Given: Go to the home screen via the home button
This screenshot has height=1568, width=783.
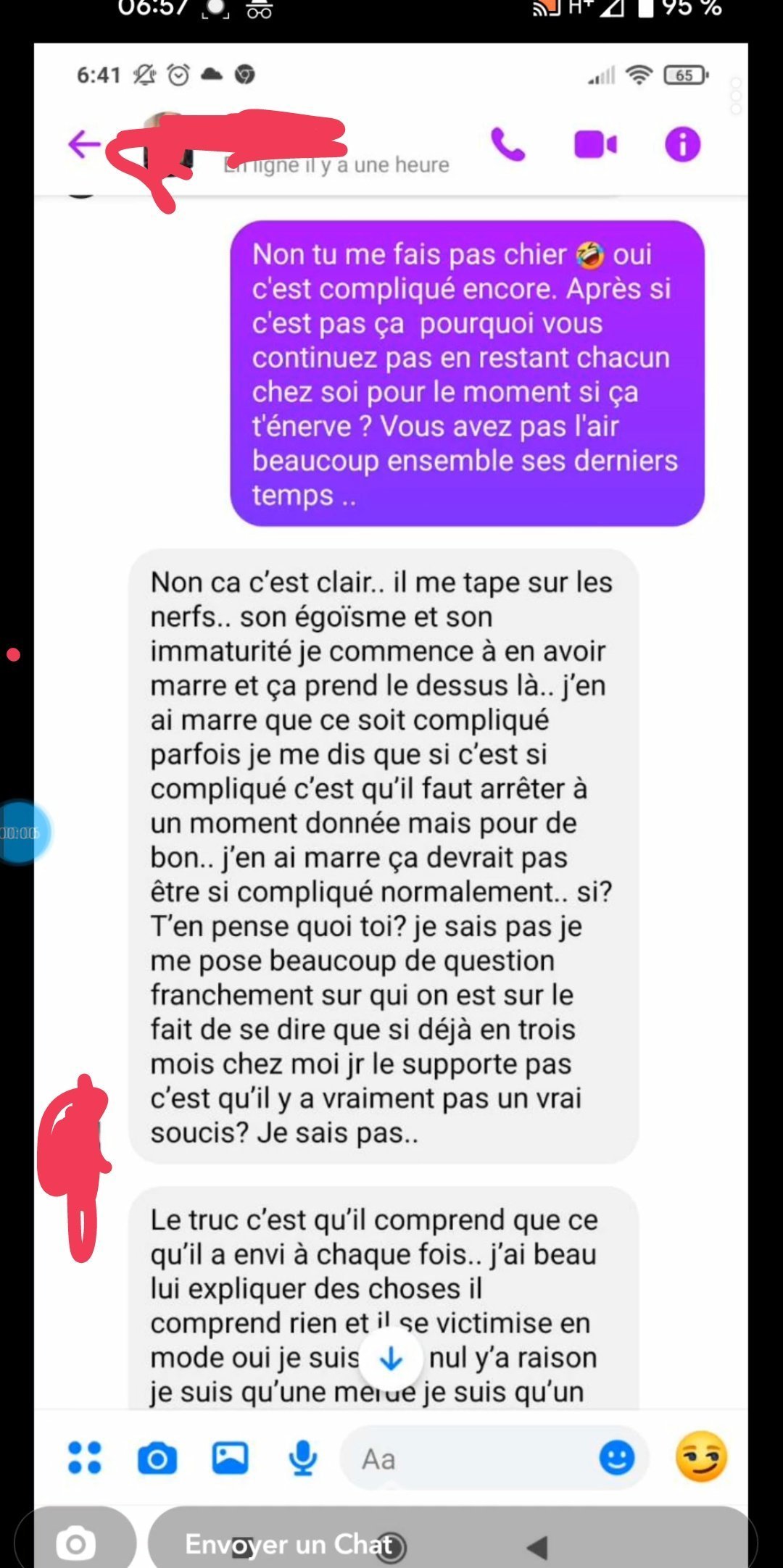Looking at the screenshot, I should point(392,1548).
